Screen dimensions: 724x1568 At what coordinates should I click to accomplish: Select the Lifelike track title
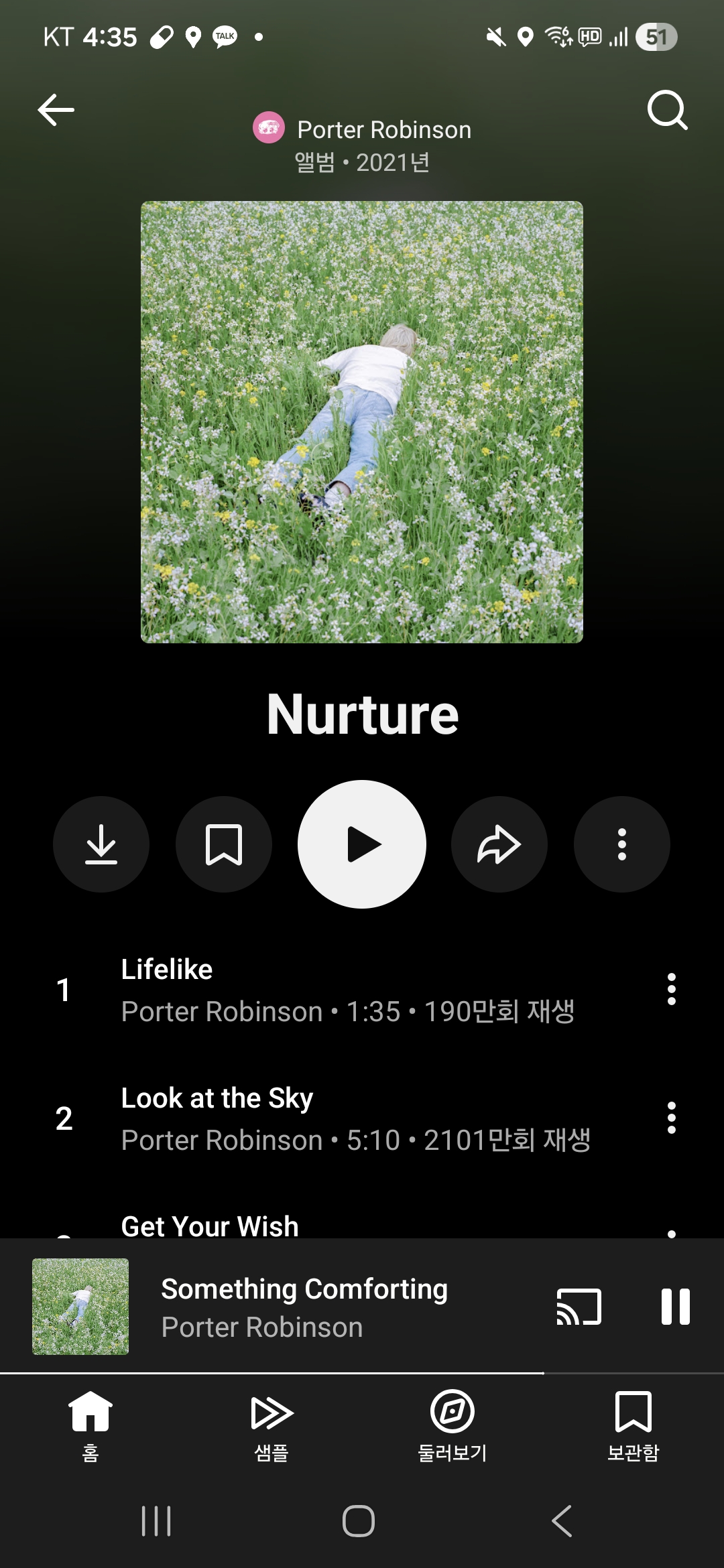pyautogui.click(x=166, y=969)
